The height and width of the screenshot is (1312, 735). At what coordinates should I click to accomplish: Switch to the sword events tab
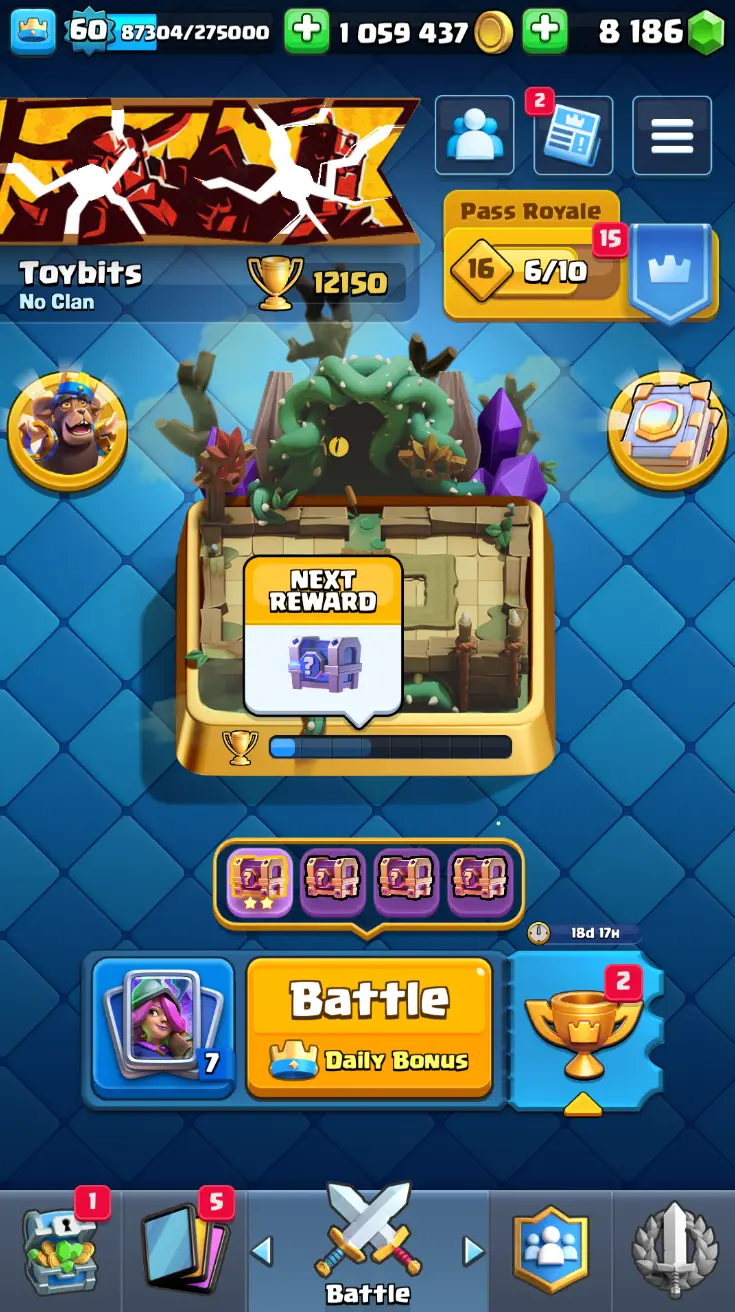(675, 1250)
